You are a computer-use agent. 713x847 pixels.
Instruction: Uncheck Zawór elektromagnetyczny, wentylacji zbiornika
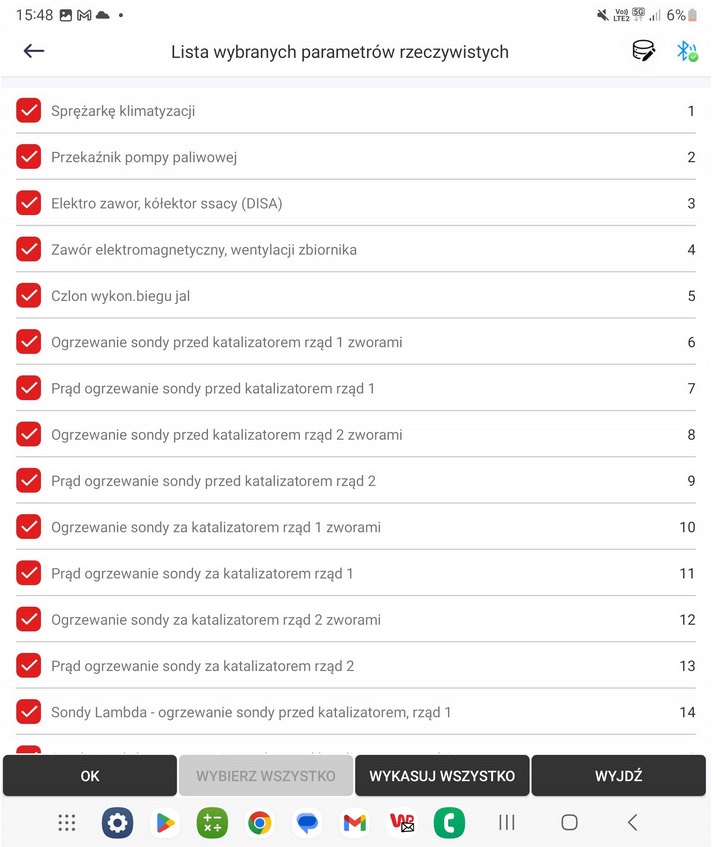[29, 249]
